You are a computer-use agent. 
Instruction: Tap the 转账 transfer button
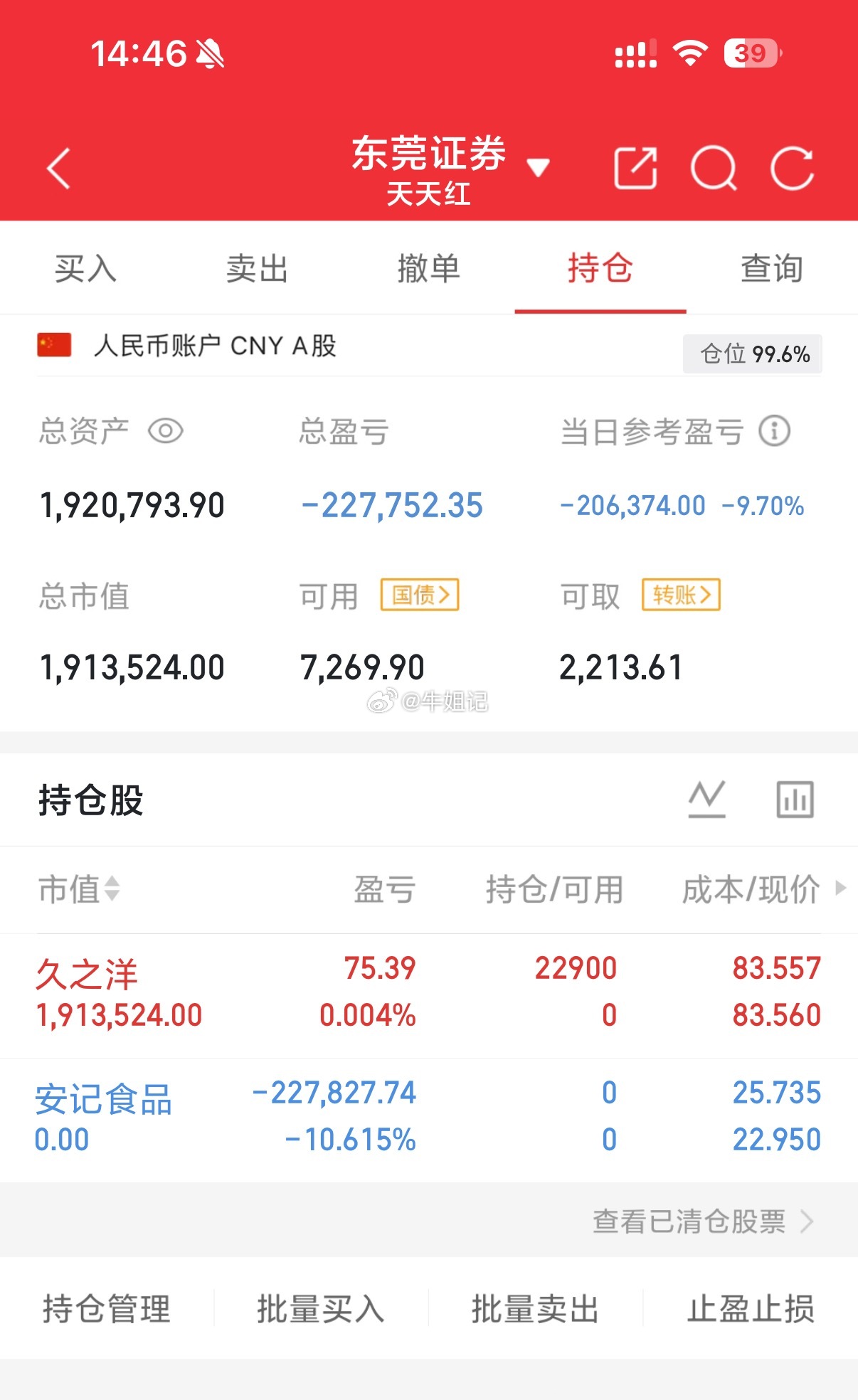[x=680, y=595]
